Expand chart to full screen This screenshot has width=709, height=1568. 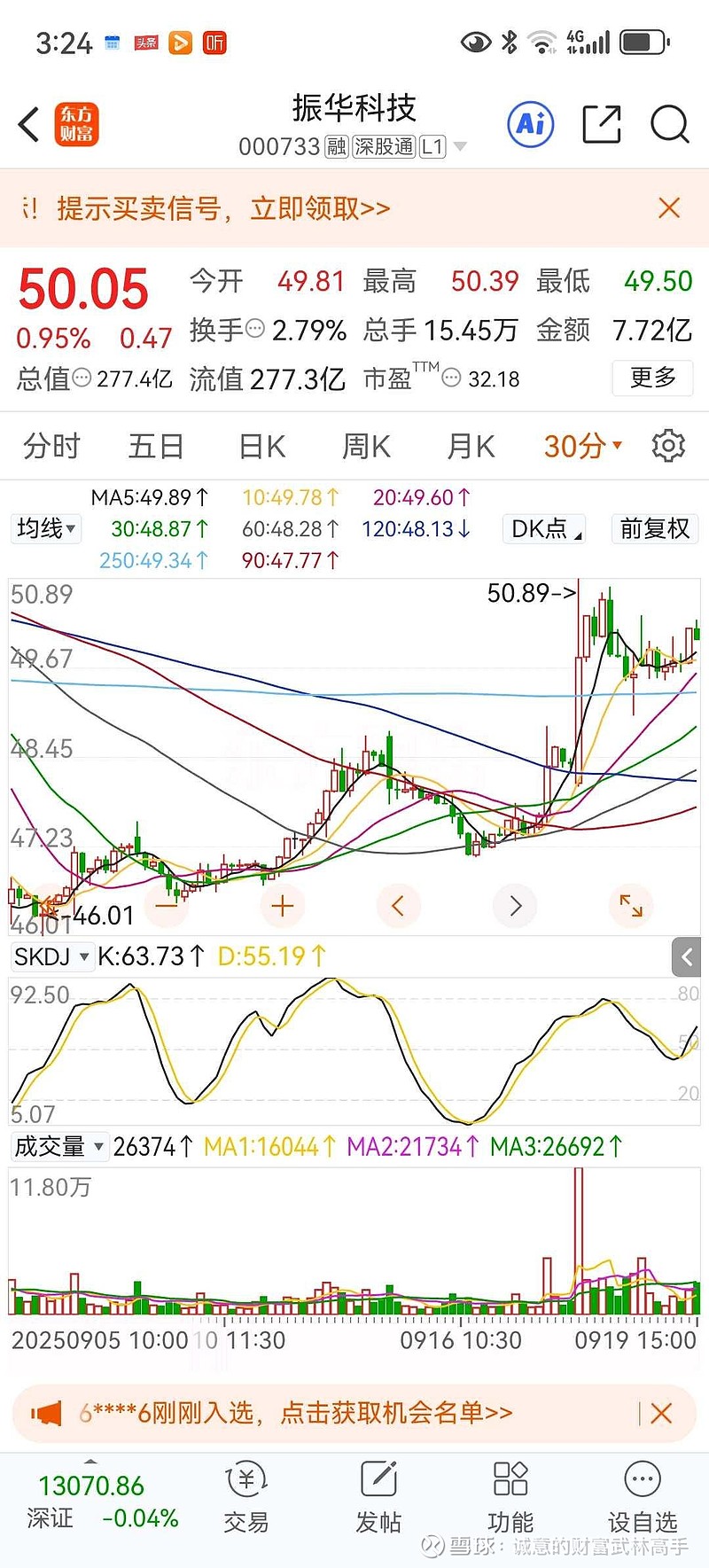tap(631, 906)
